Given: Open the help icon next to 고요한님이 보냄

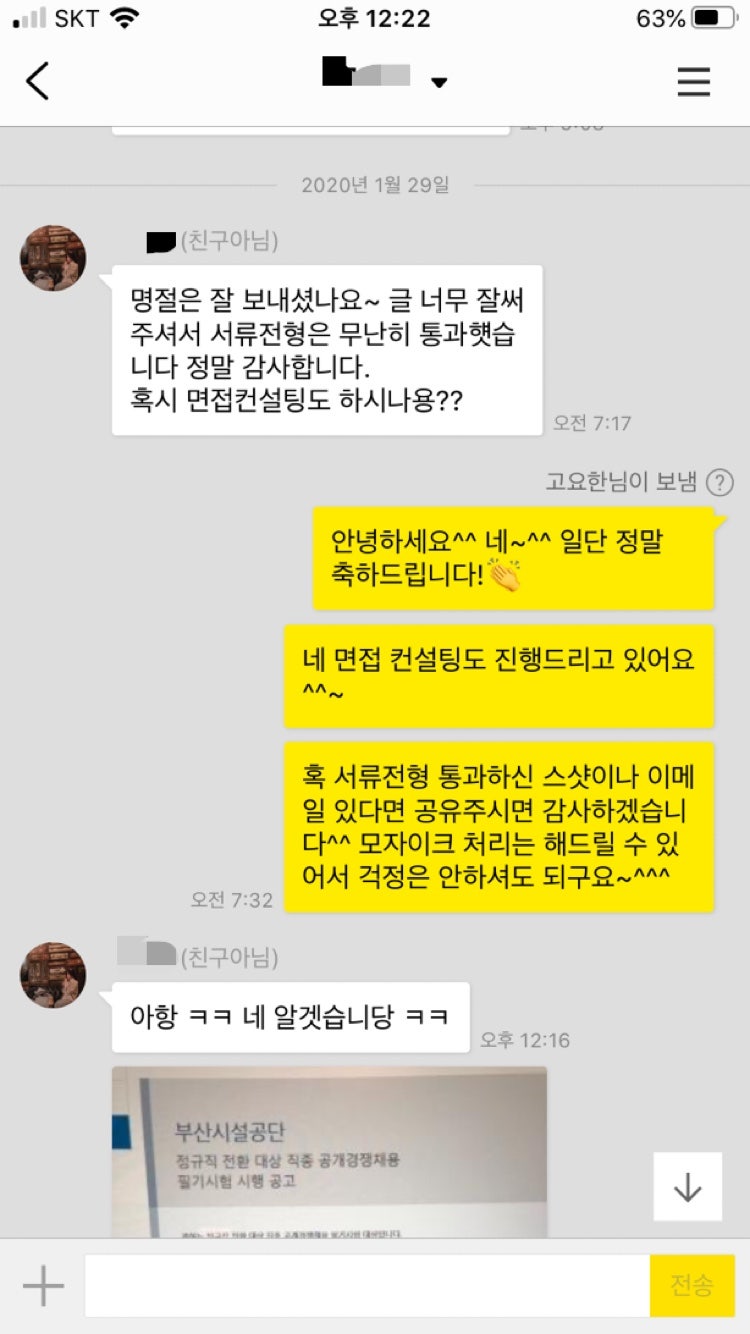Looking at the screenshot, I should [x=719, y=483].
